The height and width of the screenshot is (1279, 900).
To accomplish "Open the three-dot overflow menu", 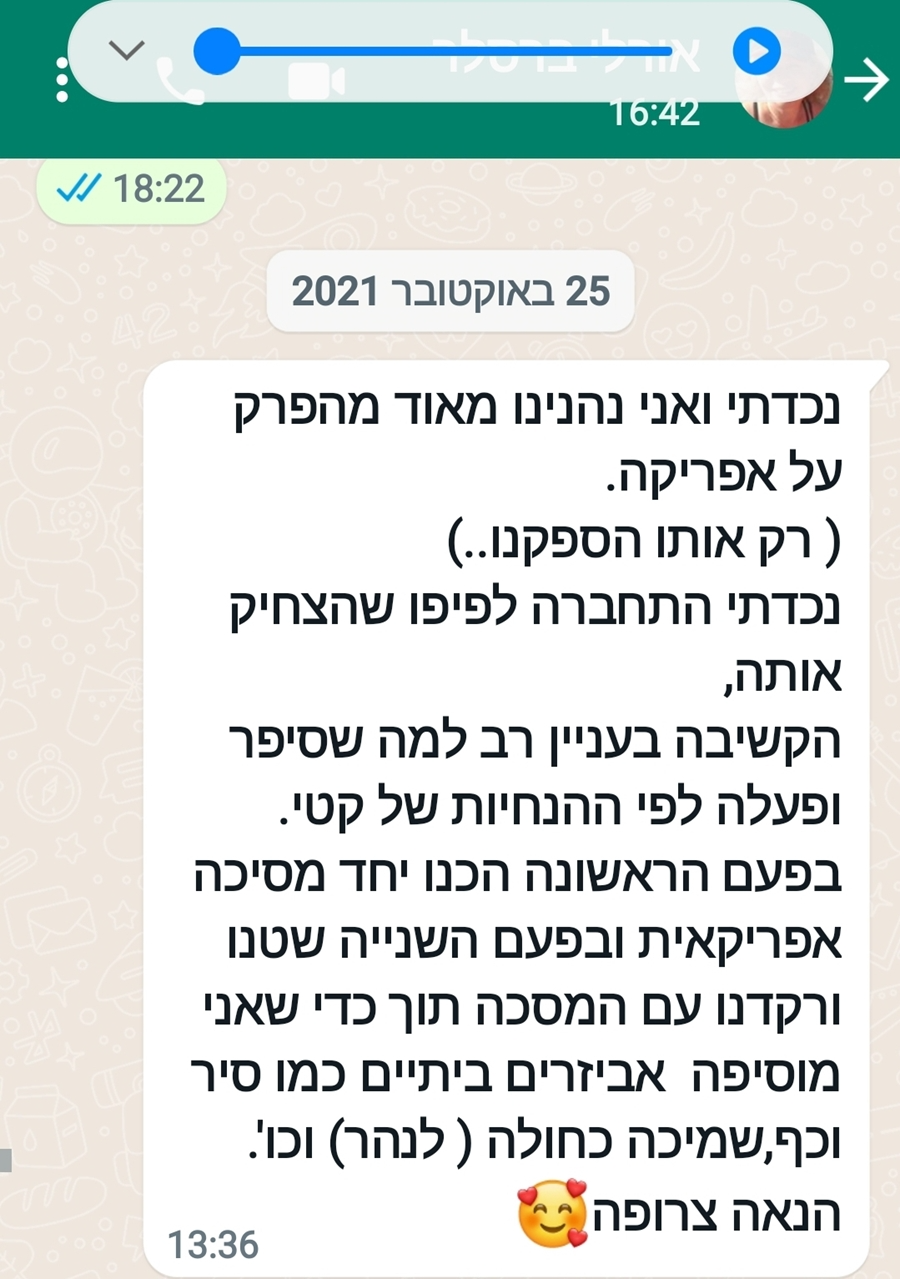I will 62,78.
